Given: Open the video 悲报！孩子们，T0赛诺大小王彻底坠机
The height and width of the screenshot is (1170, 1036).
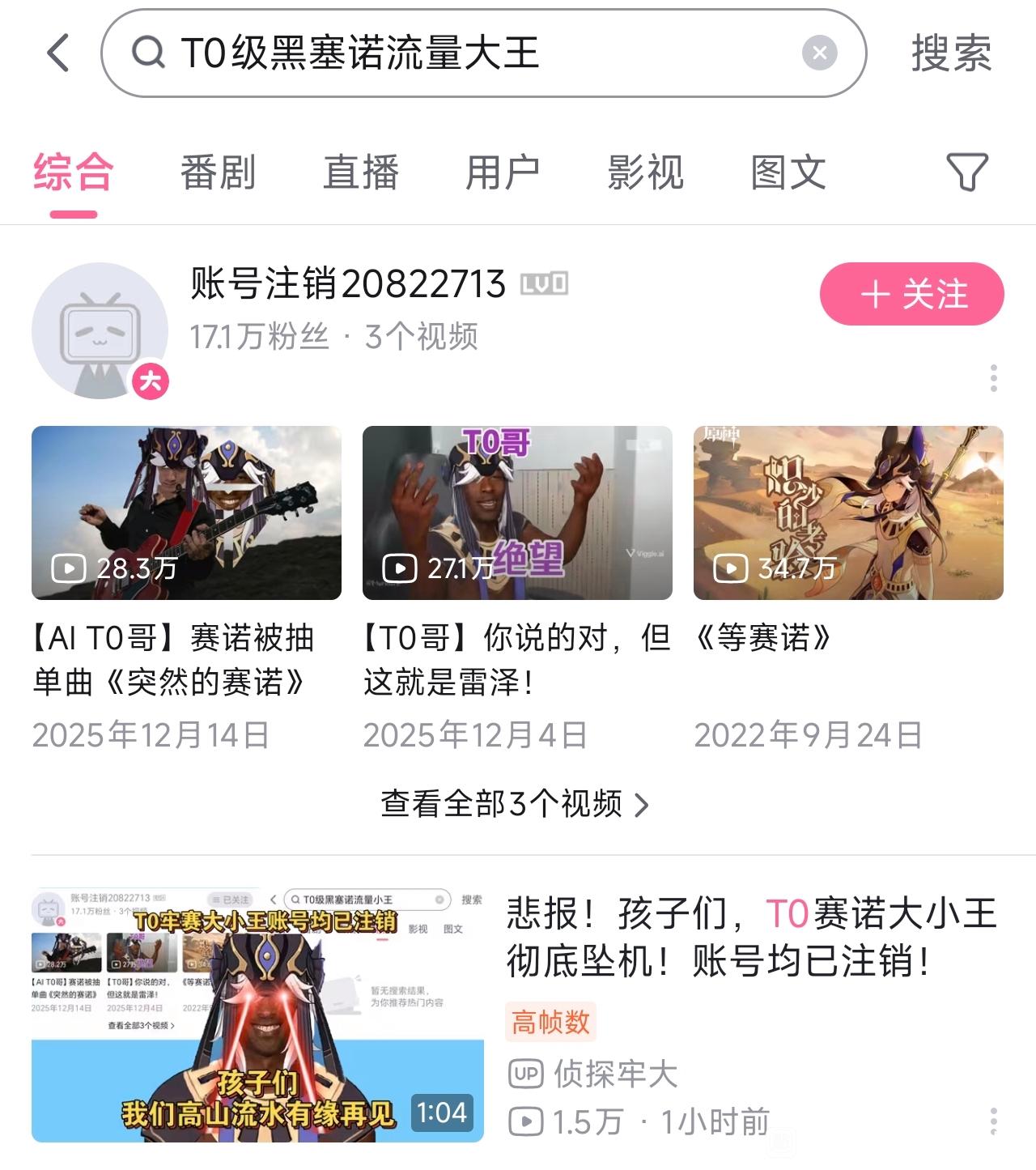Looking at the screenshot, I should (x=257, y=1015).
